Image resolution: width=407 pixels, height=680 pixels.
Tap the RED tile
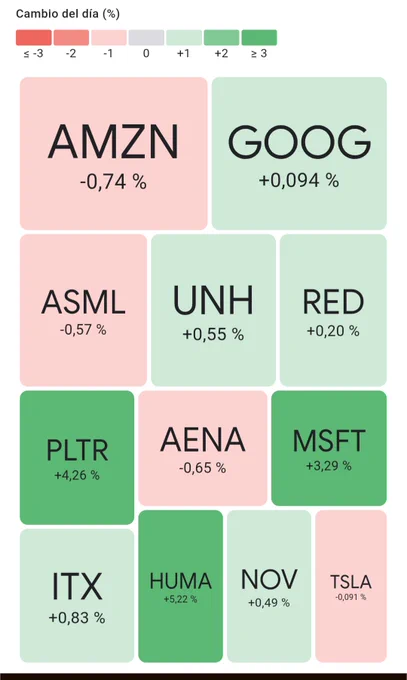pos(333,310)
